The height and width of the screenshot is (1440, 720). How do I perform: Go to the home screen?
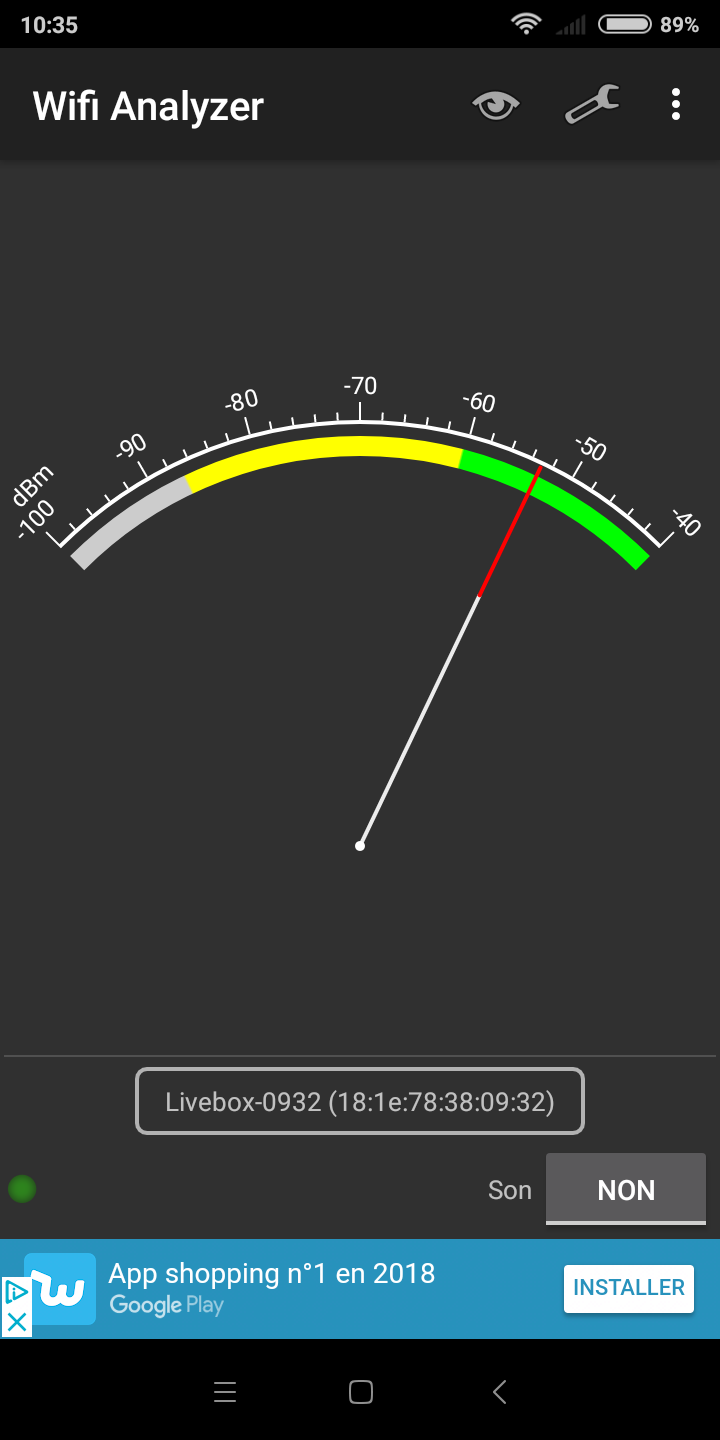point(360,1391)
